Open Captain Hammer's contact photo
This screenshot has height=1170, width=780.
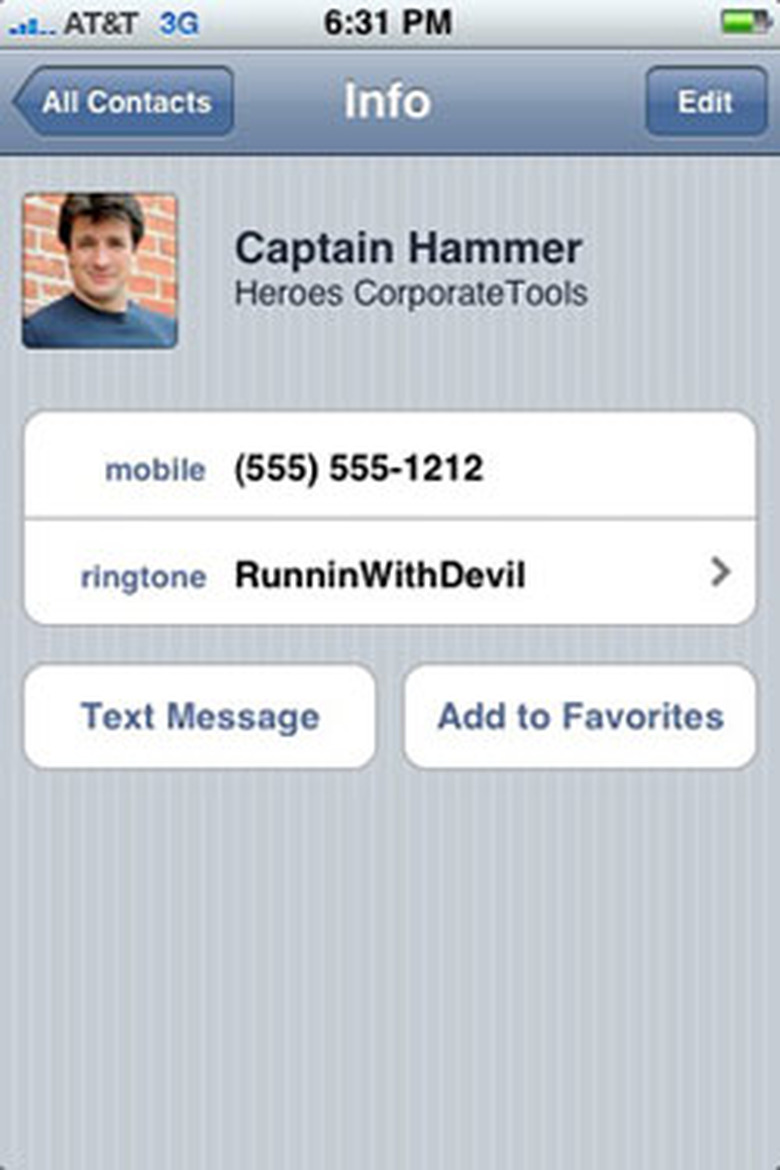click(100, 265)
